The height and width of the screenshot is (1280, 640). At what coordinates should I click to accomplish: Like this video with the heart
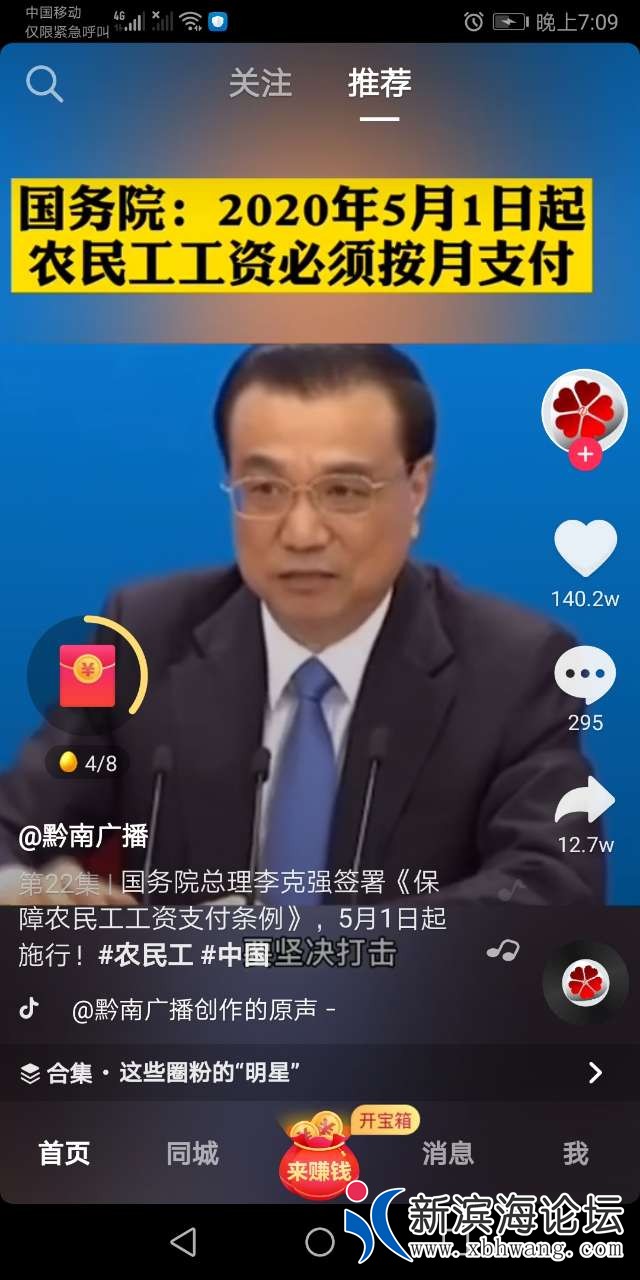pos(585,549)
